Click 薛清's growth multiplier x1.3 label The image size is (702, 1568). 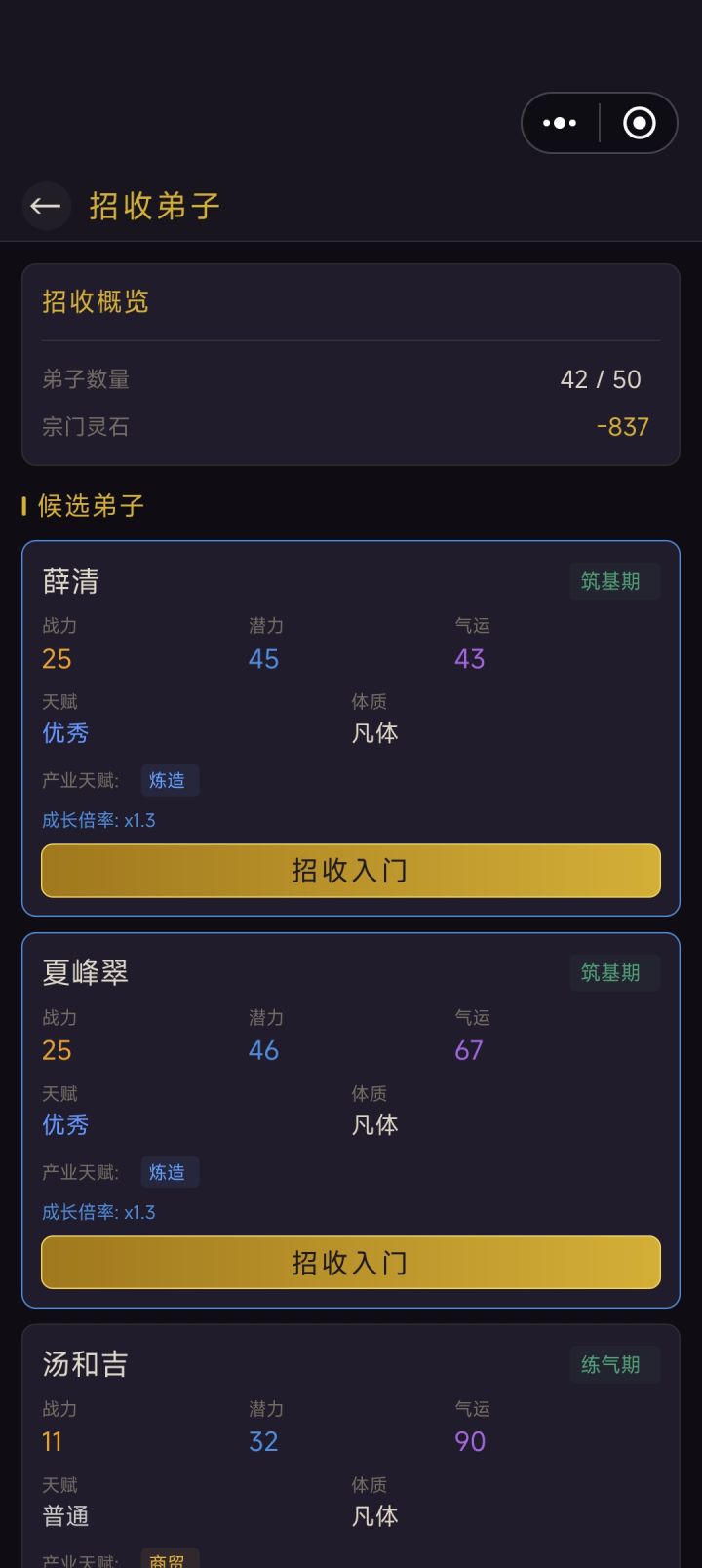tap(97, 820)
